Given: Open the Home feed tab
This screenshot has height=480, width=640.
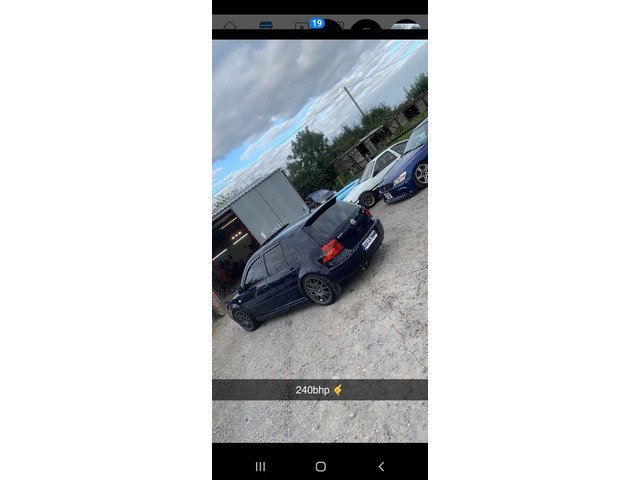Looking at the screenshot, I should click(x=230, y=25).
